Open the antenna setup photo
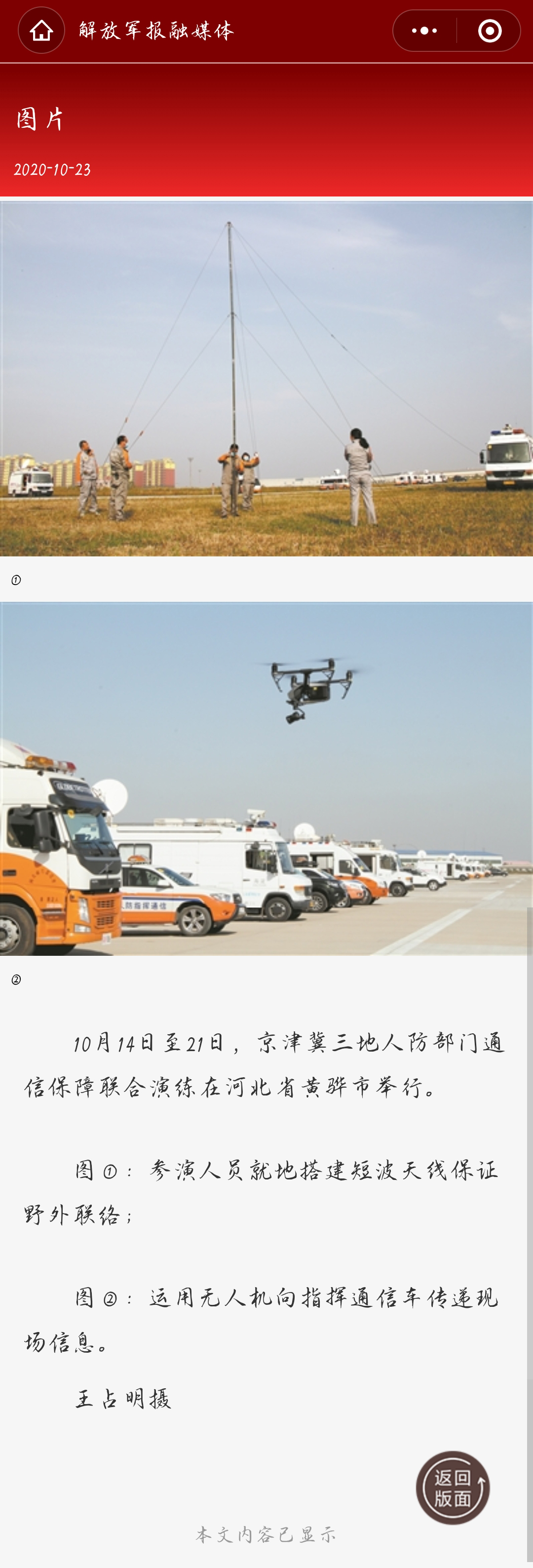 pyautogui.click(x=266, y=378)
